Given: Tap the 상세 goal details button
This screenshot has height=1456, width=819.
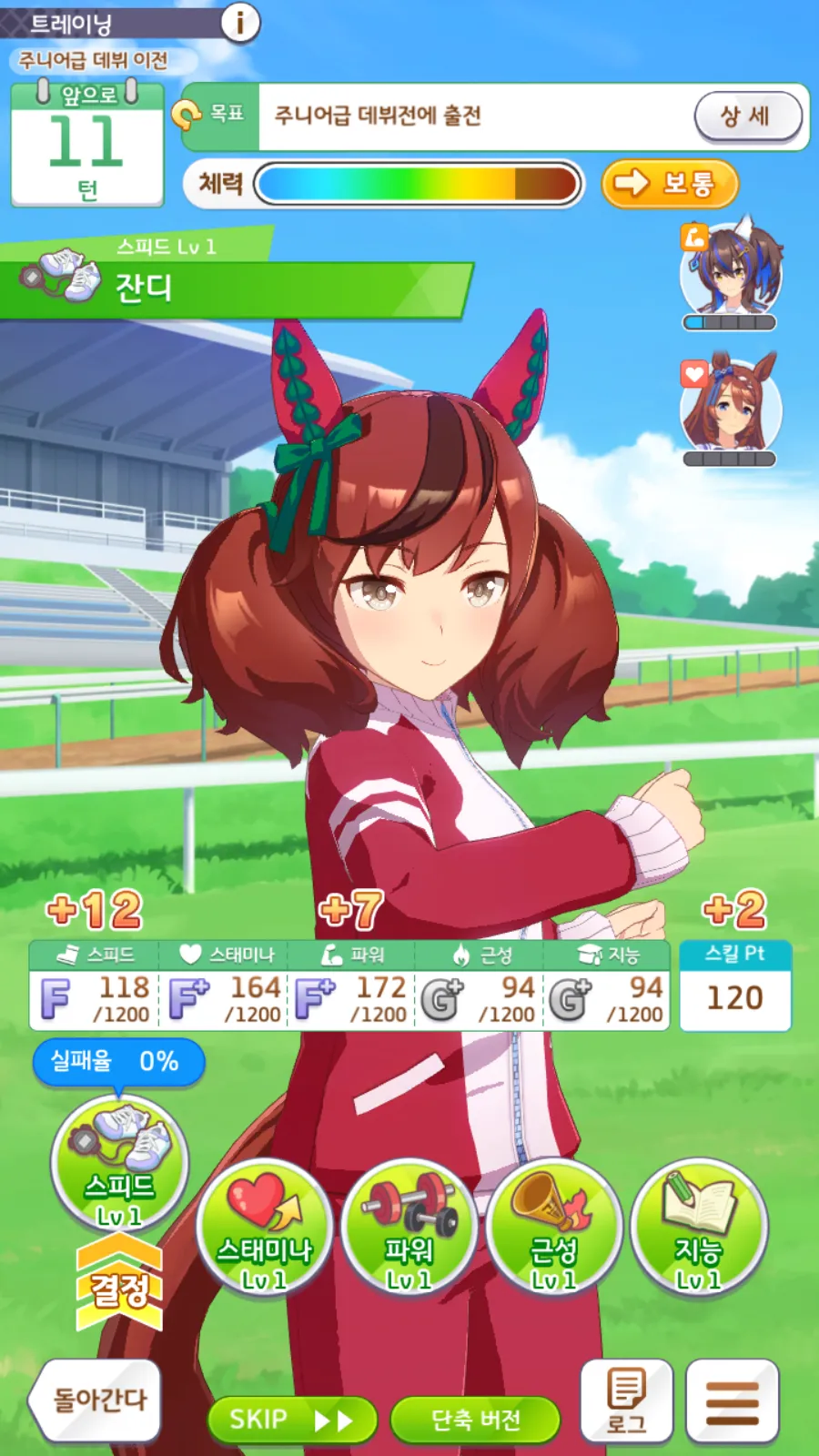Looking at the screenshot, I should 748,116.
